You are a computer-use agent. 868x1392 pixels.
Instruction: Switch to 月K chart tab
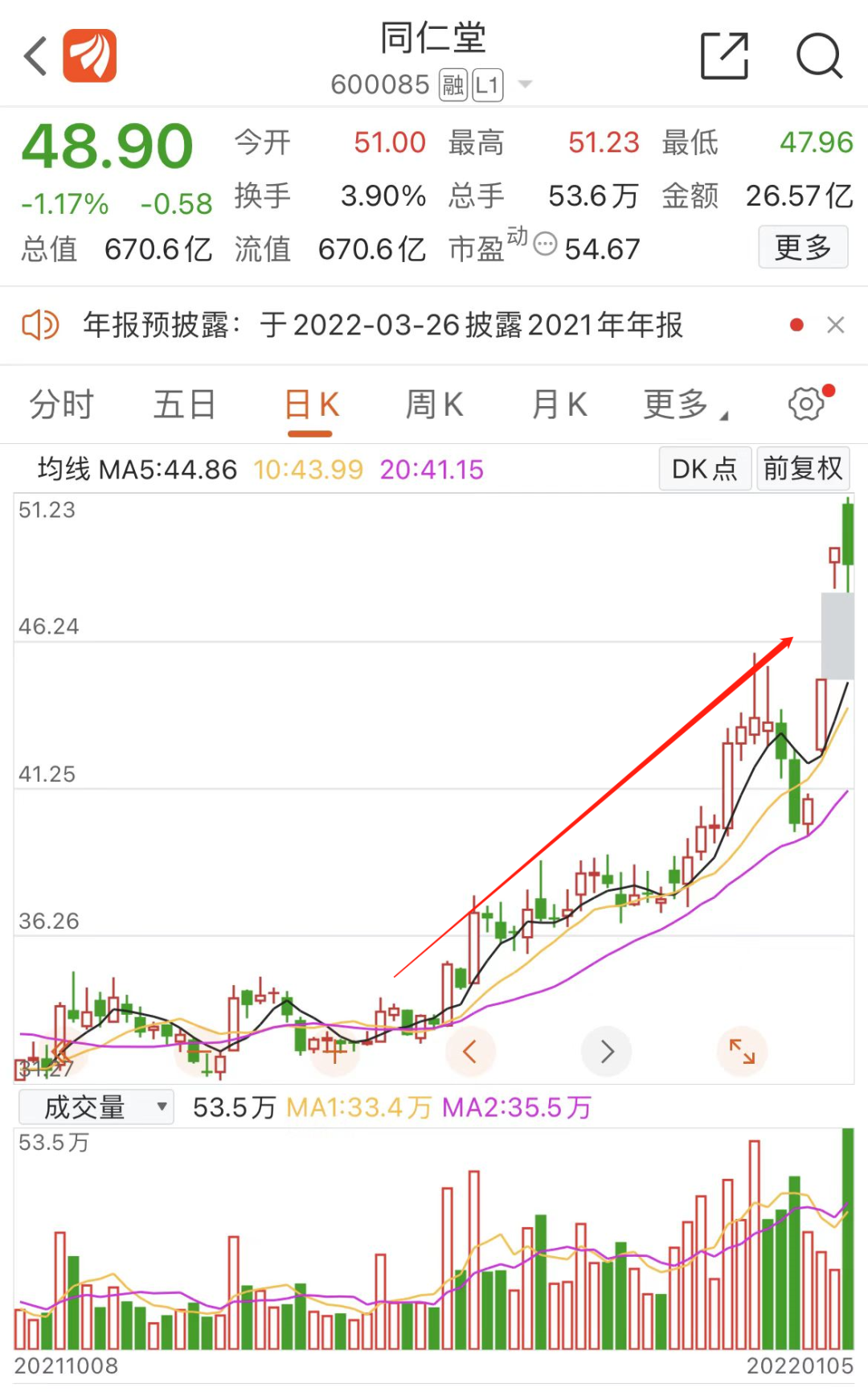[560, 404]
